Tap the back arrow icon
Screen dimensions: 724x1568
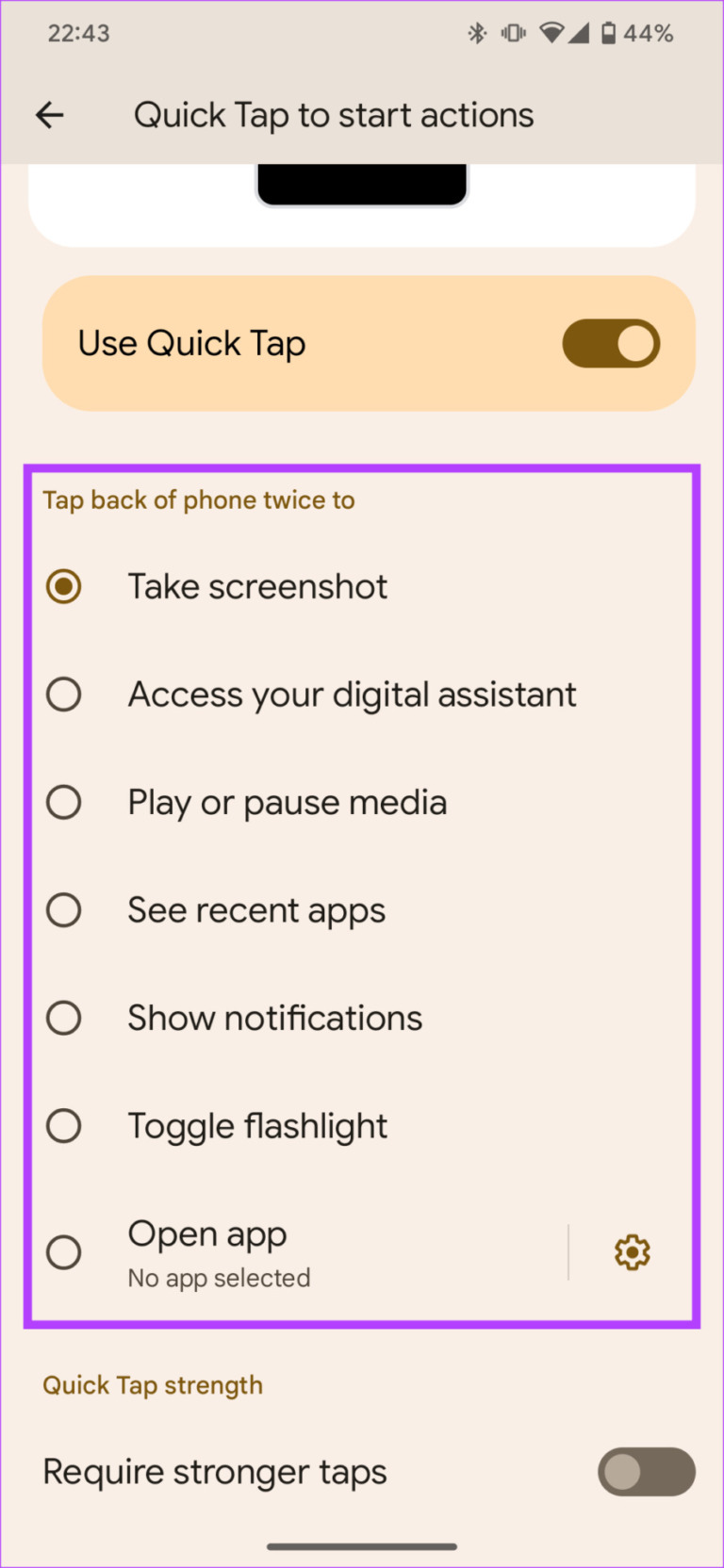tap(49, 114)
